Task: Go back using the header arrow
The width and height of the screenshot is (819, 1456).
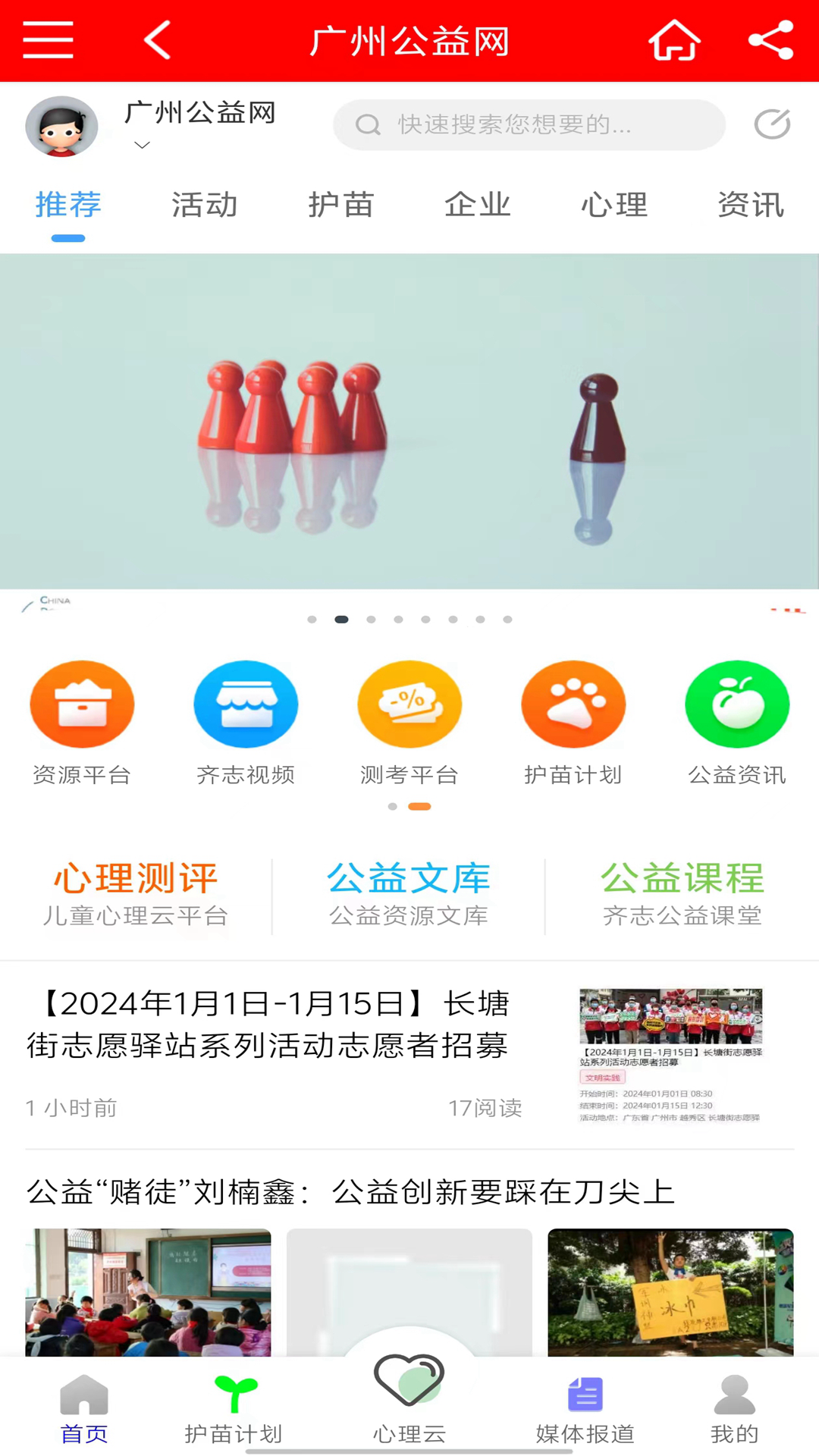Action: click(x=158, y=40)
